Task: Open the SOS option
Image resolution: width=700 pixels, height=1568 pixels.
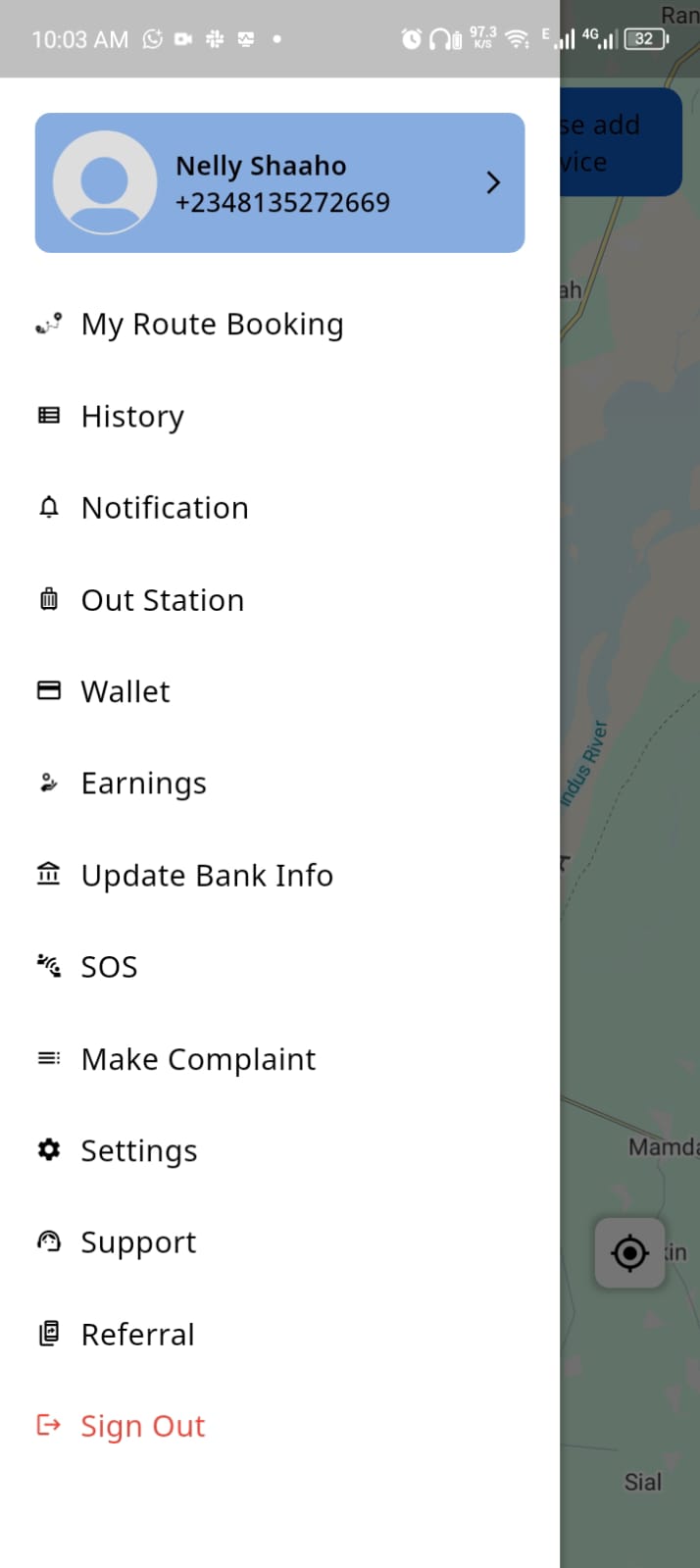Action: click(x=109, y=967)
